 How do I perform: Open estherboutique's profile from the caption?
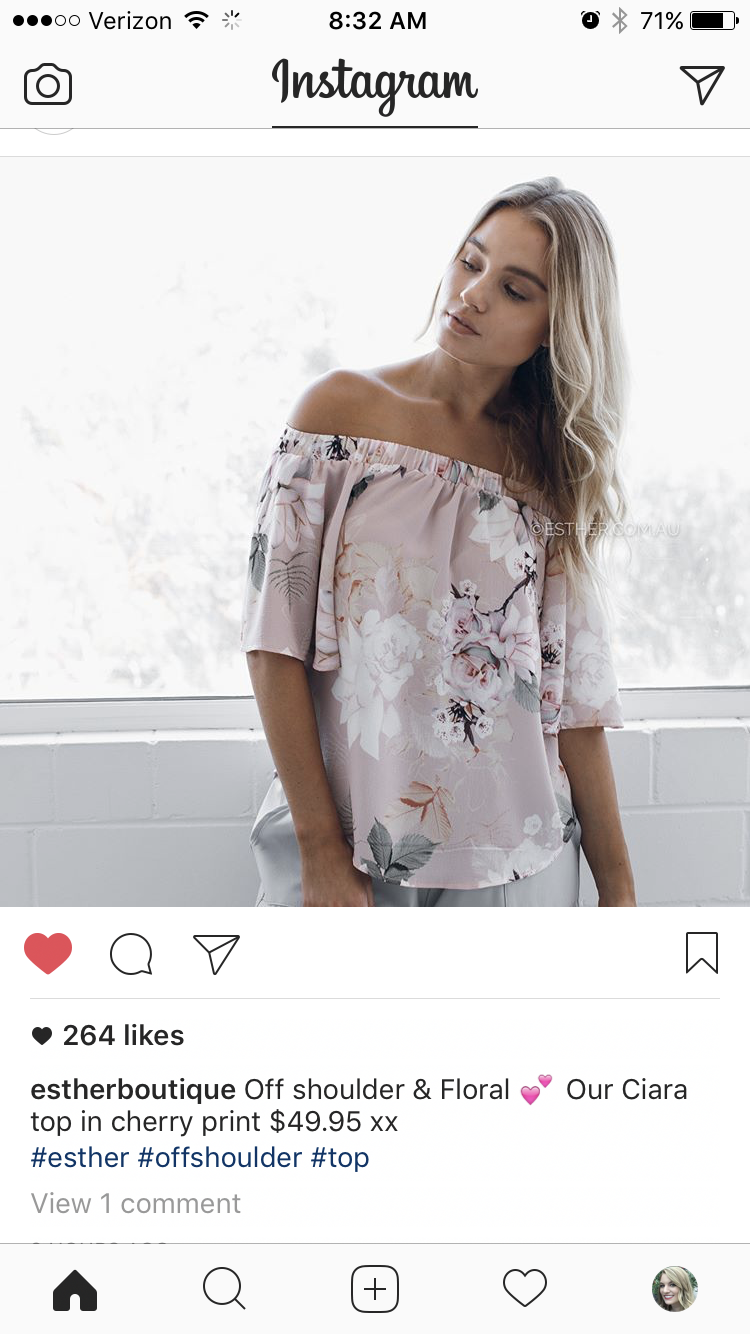133,1089
